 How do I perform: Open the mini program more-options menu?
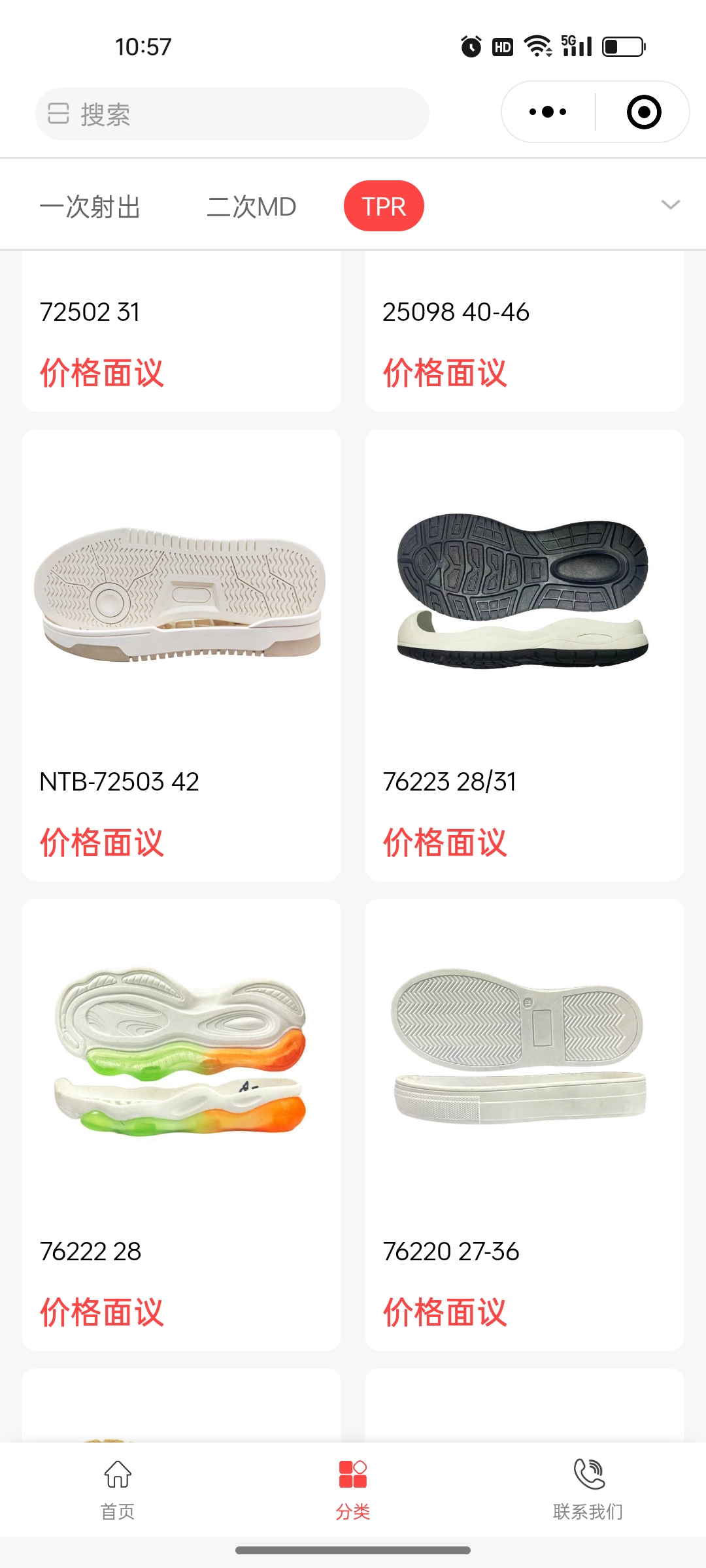548,112
